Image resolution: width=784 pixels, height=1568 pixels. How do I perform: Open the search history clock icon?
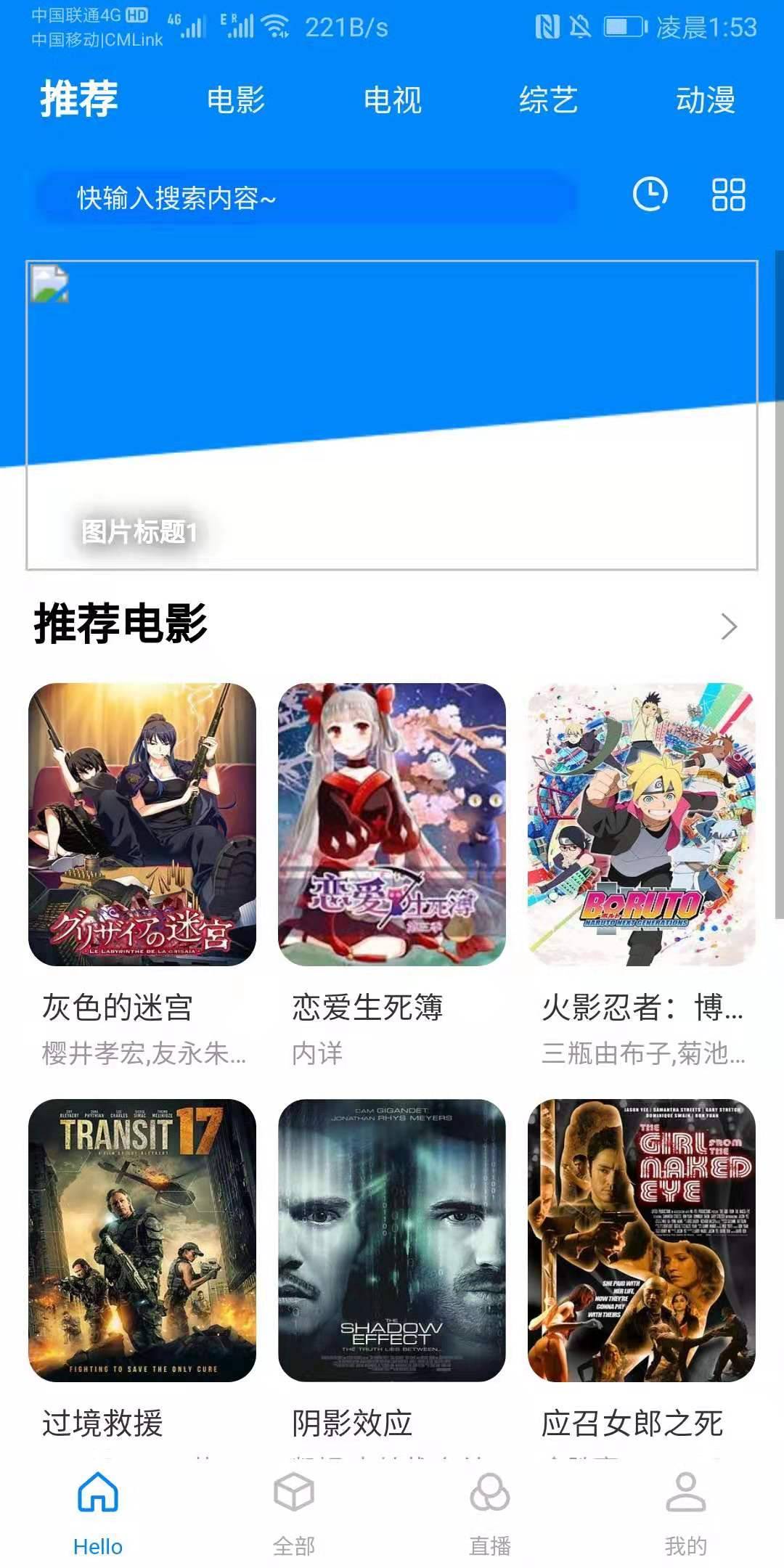click(651, 195)
